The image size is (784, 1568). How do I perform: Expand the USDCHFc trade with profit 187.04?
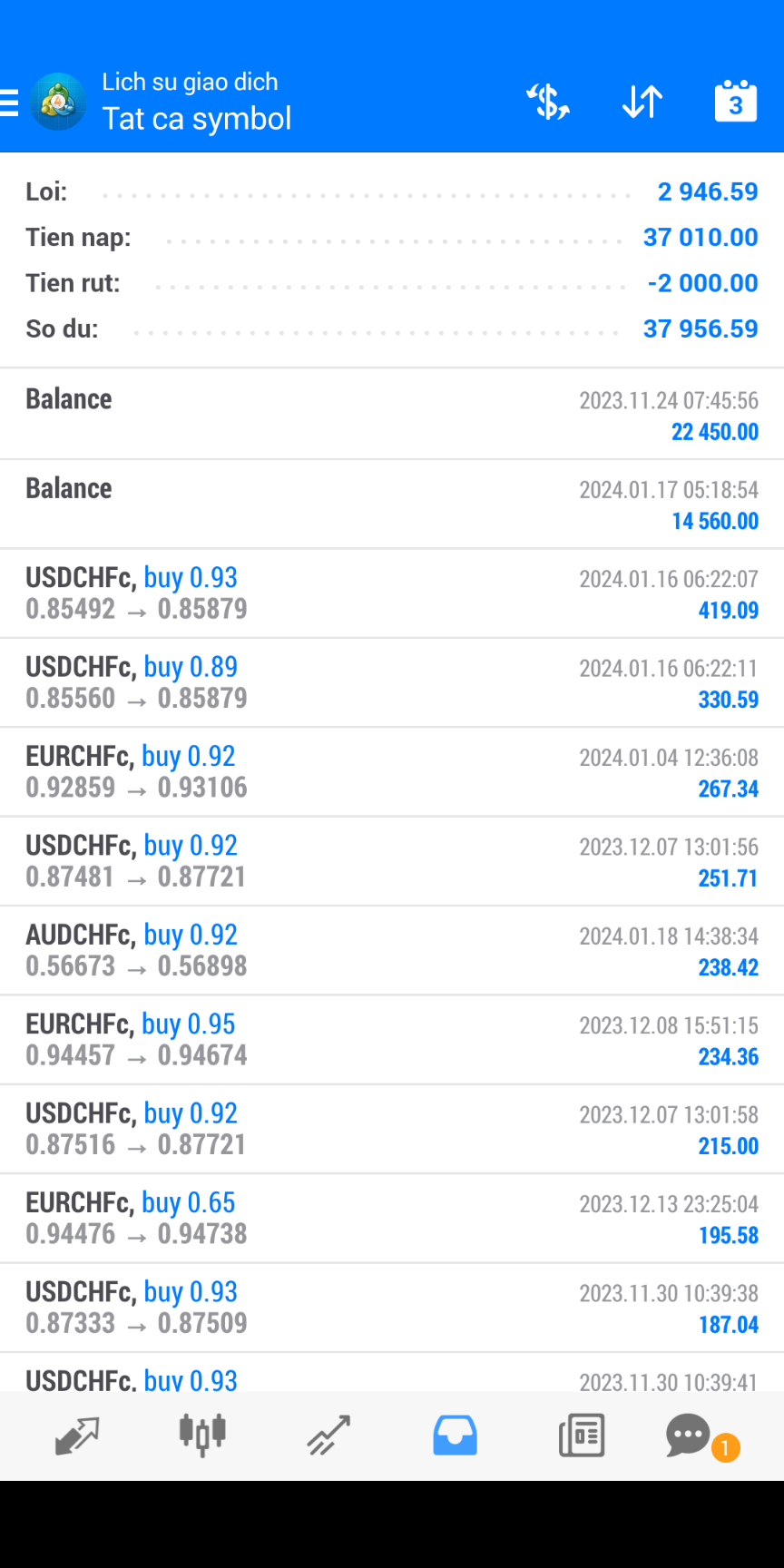pyautogui.click(x=392, y=1308)
